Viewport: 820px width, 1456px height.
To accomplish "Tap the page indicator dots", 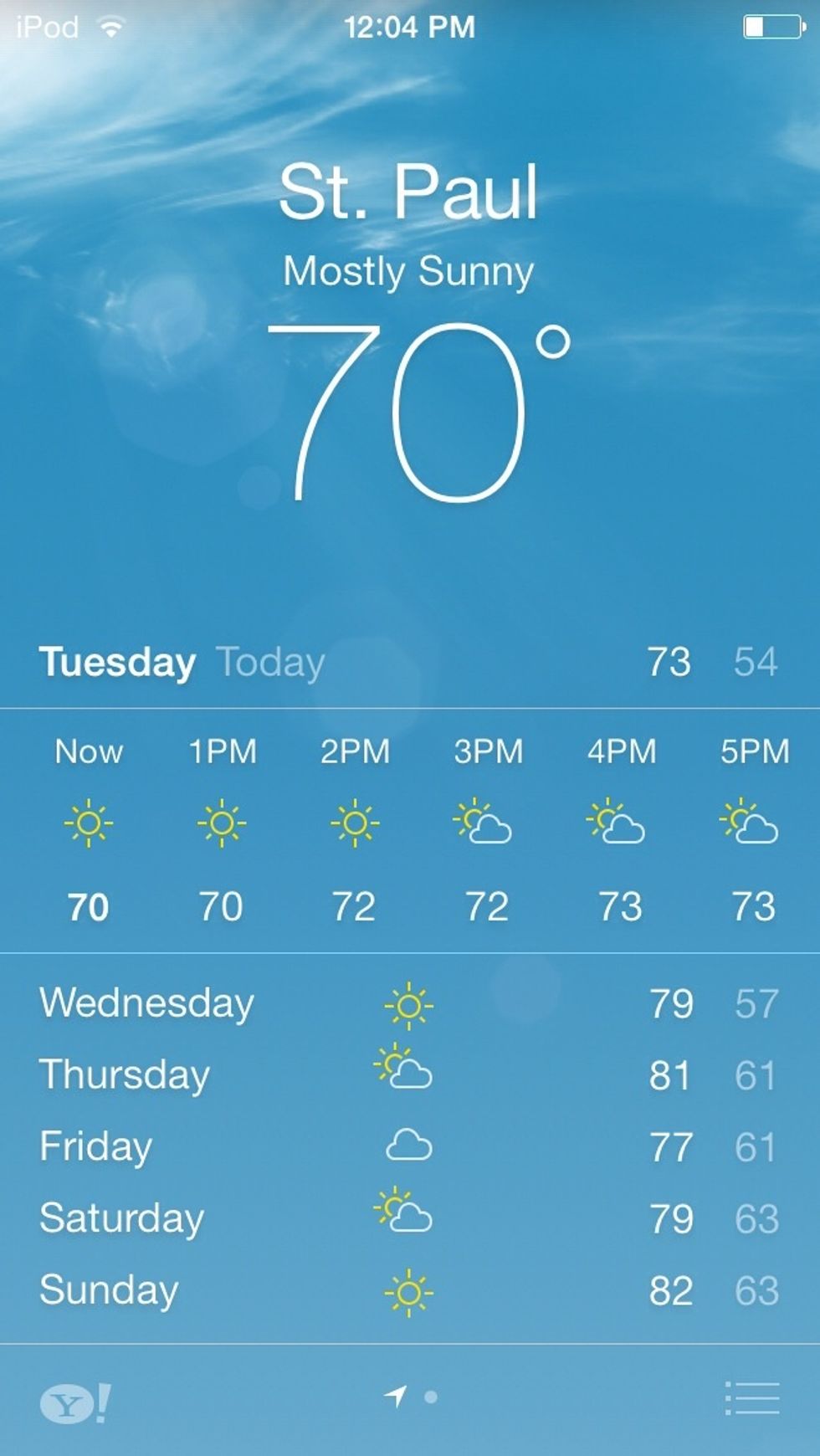I will (411, 1396).
